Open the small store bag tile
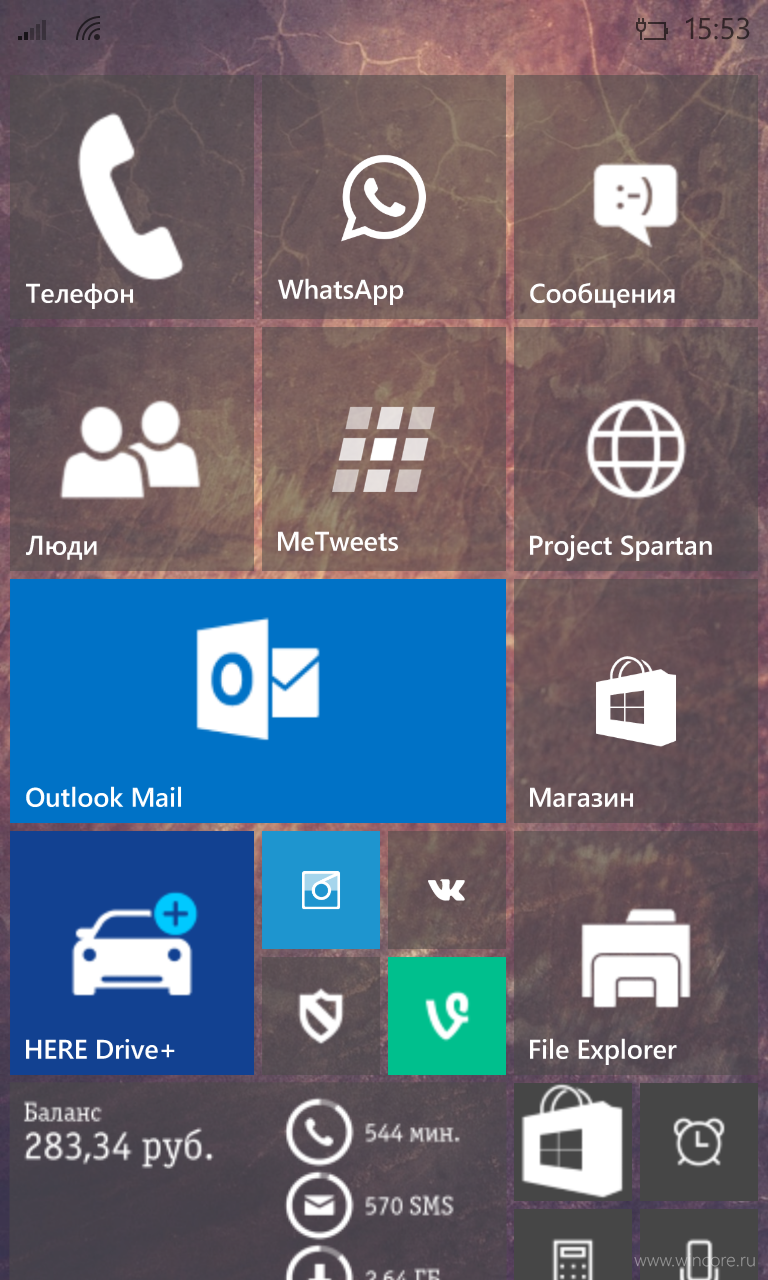Image resolution: width=768 pixels, height=1280 pixels. [573, 1142]
